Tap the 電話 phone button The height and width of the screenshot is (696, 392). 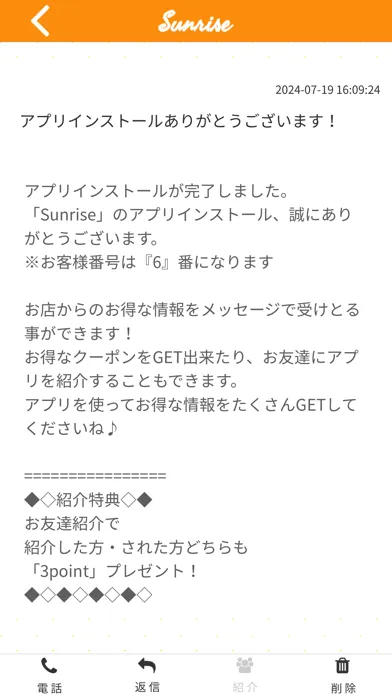tap(49, 675)
